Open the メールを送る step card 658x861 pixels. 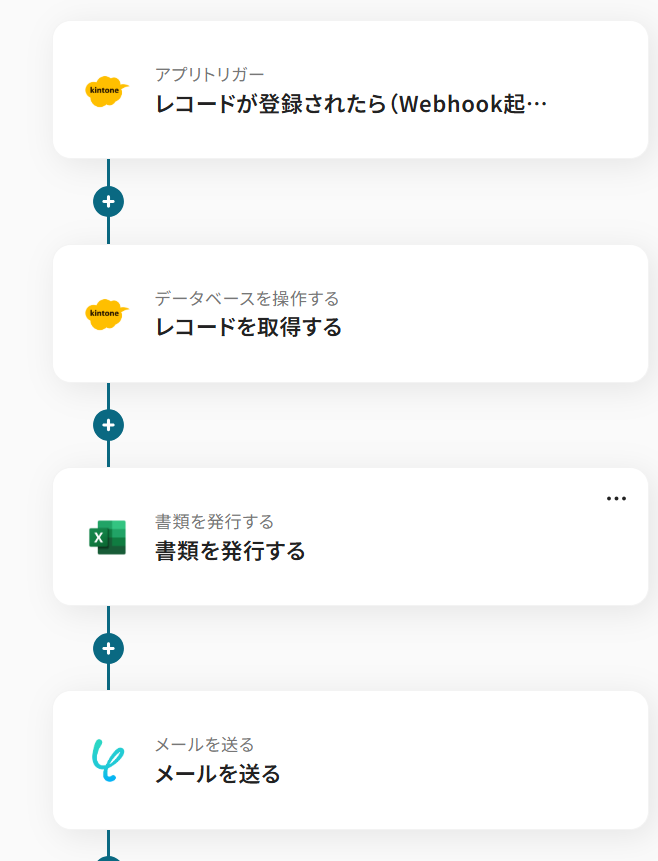350,760
